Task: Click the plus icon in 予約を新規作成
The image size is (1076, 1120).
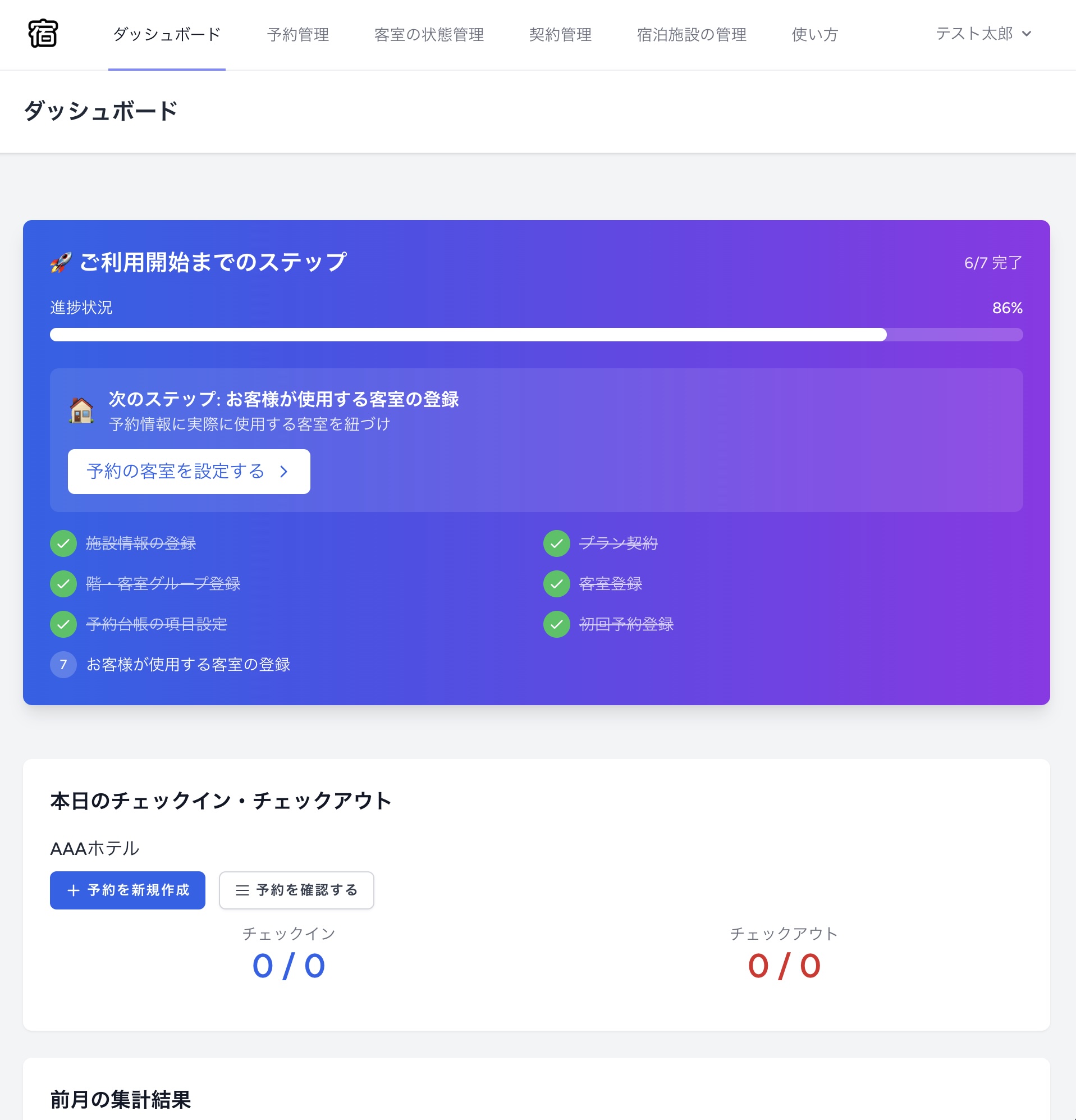Action: (x=73, y=890)
